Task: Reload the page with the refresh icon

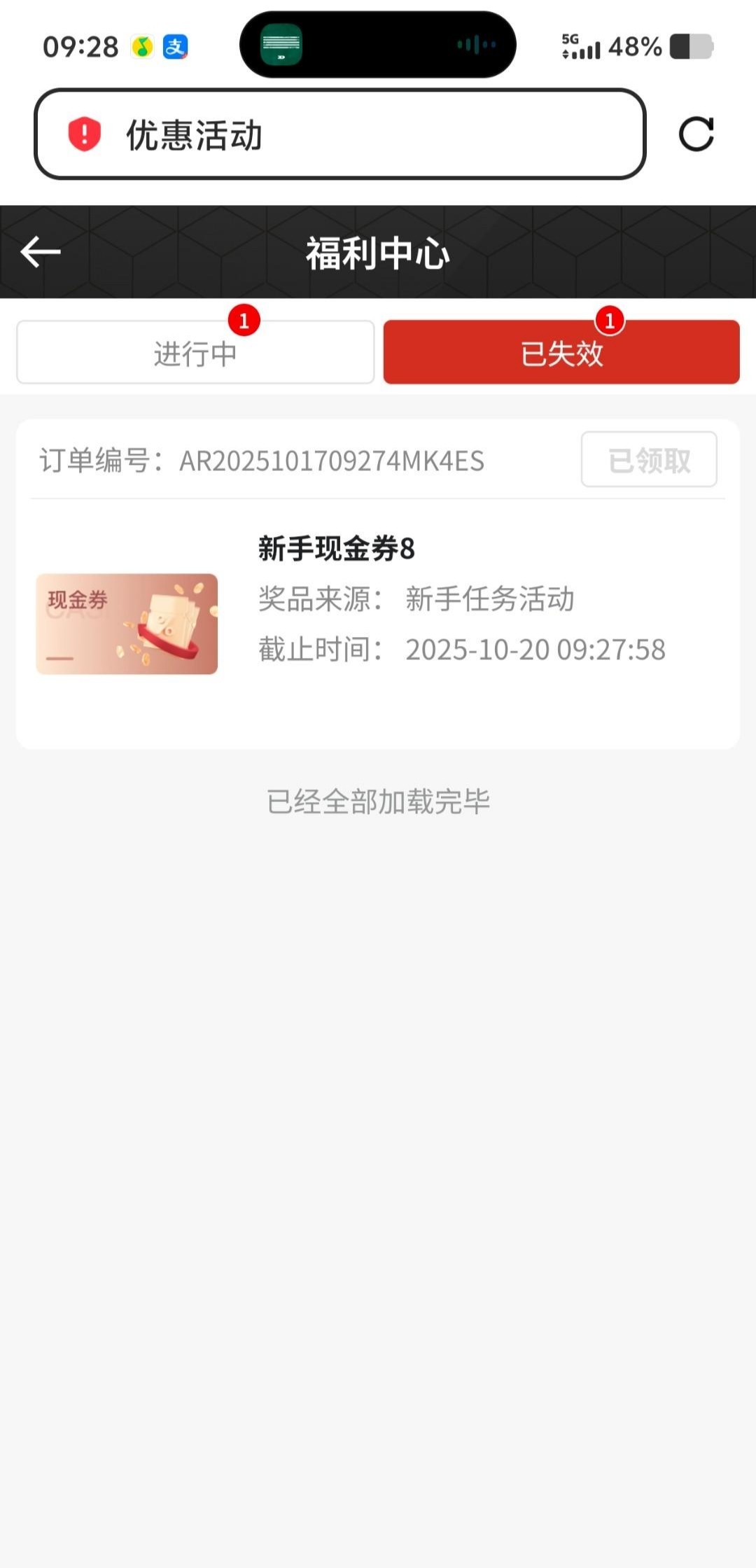Action: coord(696,134)
